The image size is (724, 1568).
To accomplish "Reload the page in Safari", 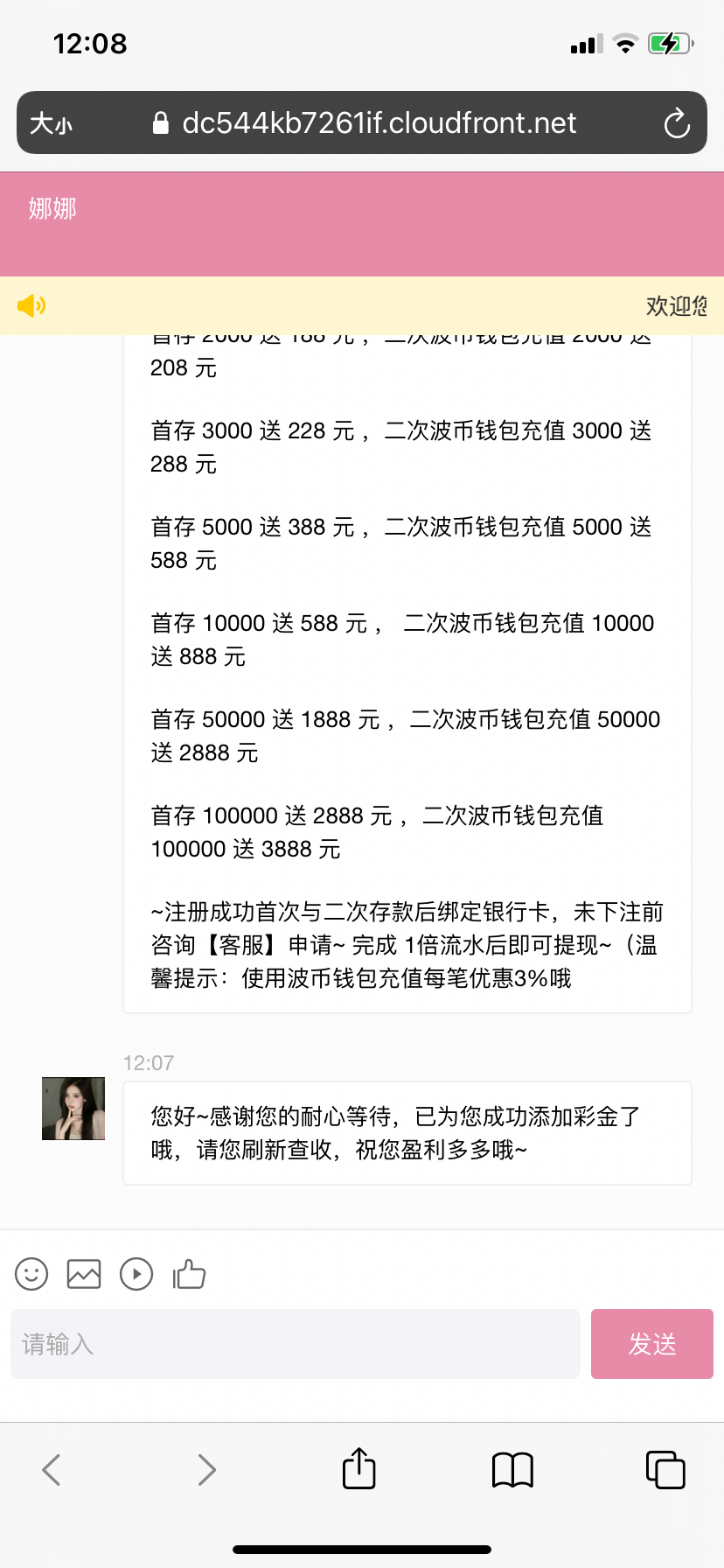I will [x=677, y=123].
